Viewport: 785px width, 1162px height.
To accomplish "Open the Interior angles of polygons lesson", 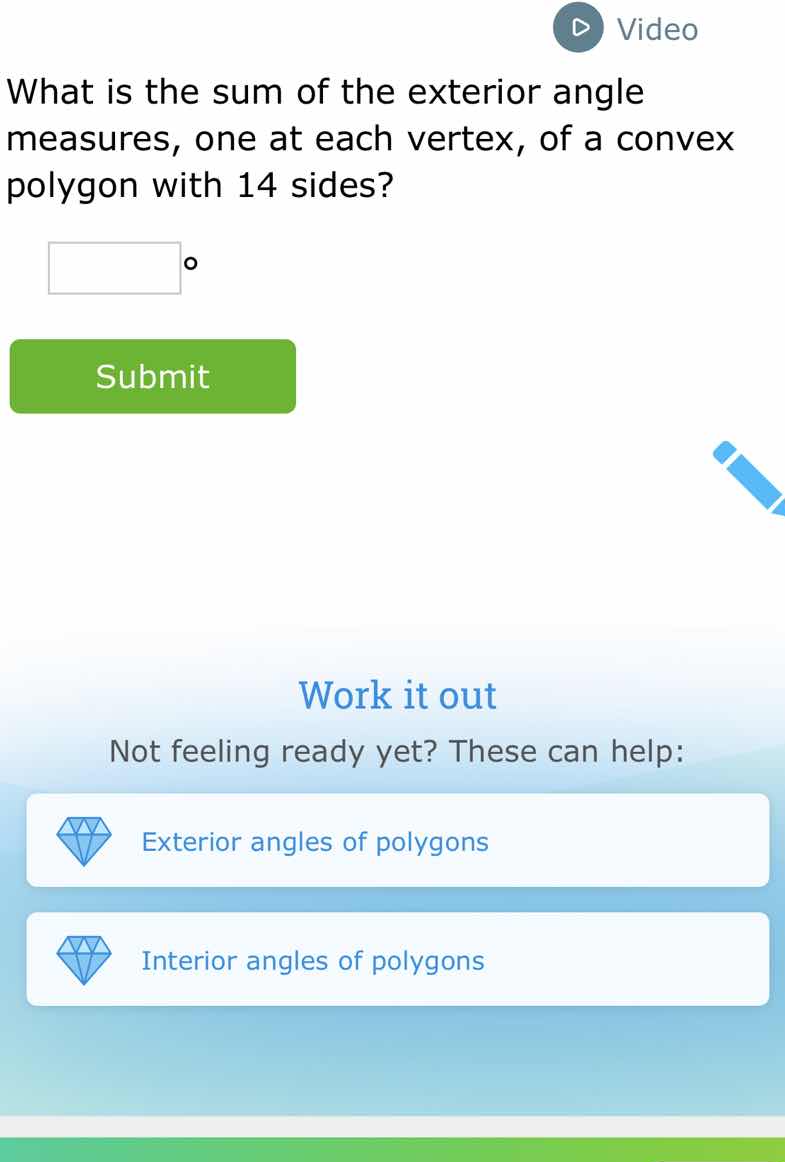I will pos(312,960).
